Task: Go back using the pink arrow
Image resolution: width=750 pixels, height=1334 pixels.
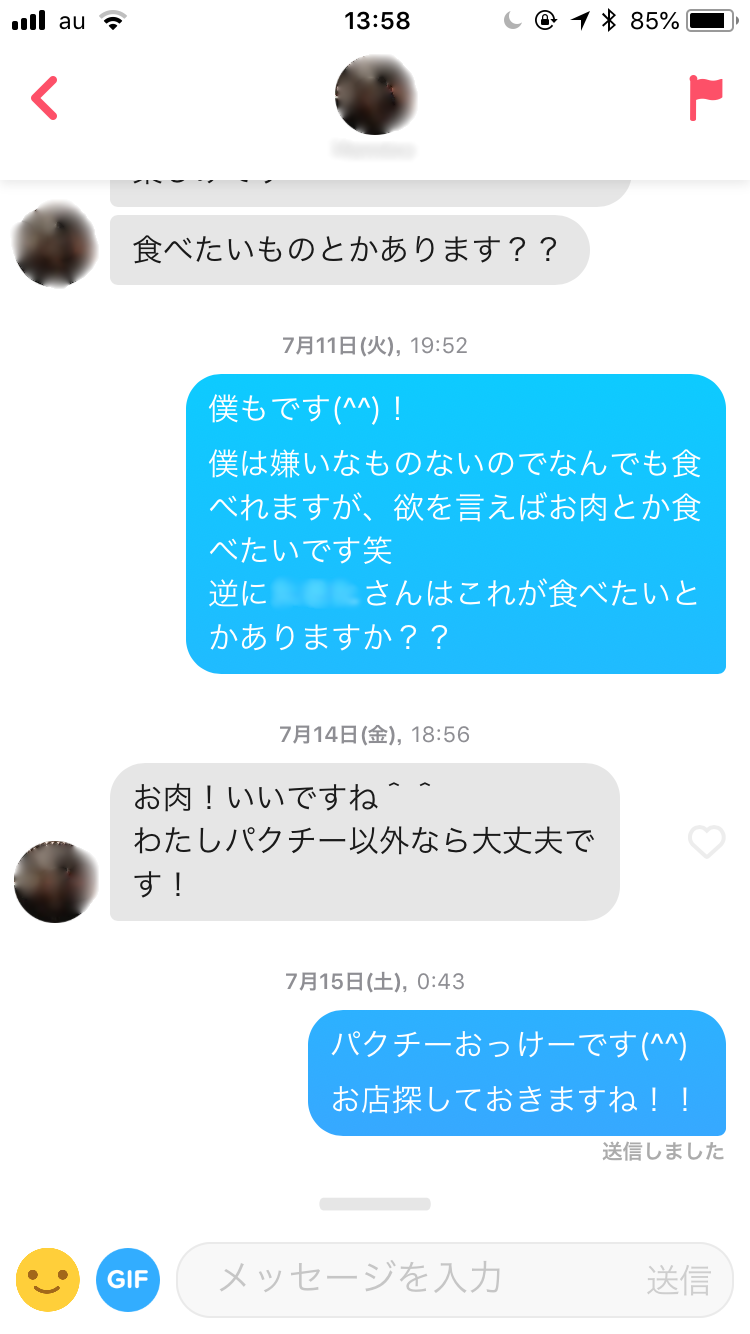Action: tap(45, 97)
